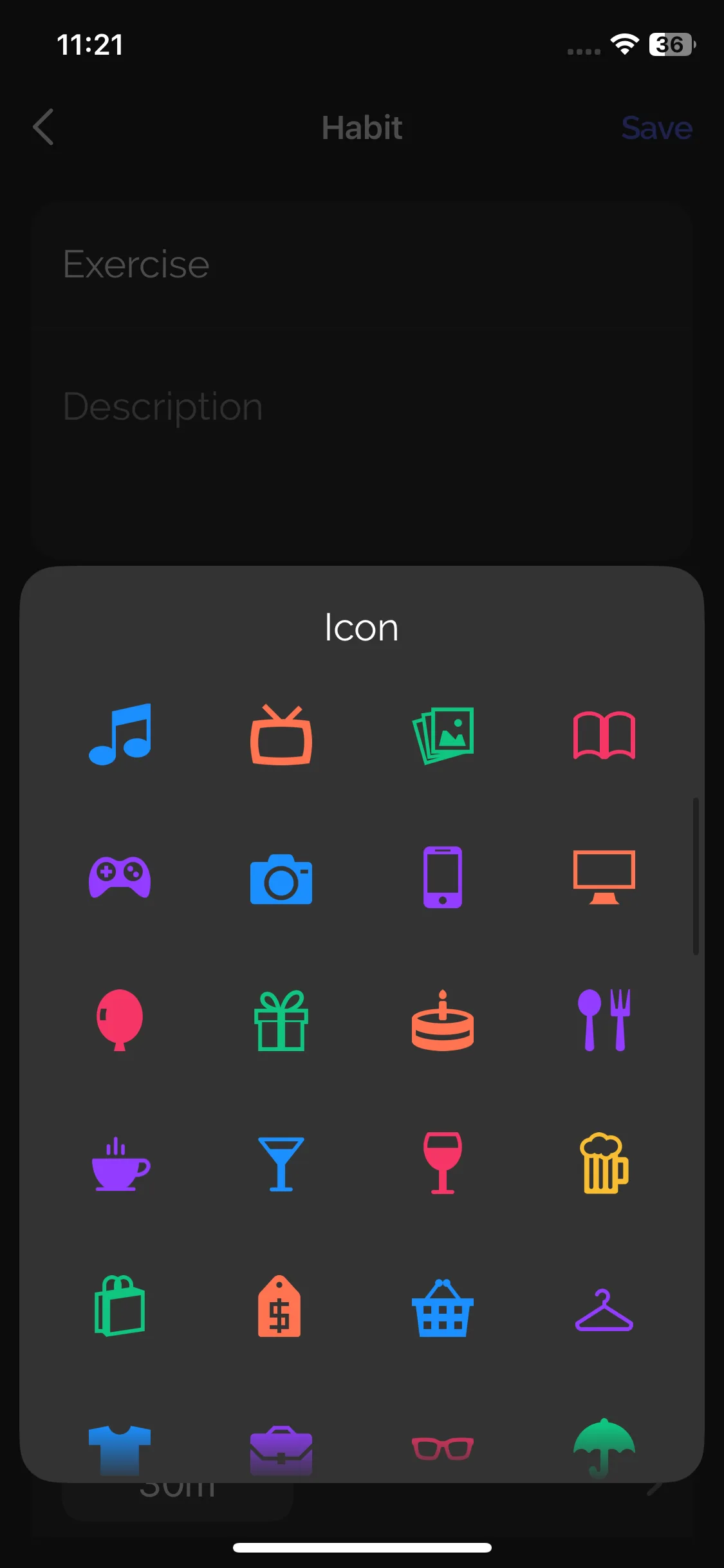Choose the game controller icon
Viewport: 724px width, 1568px height.
120,877
